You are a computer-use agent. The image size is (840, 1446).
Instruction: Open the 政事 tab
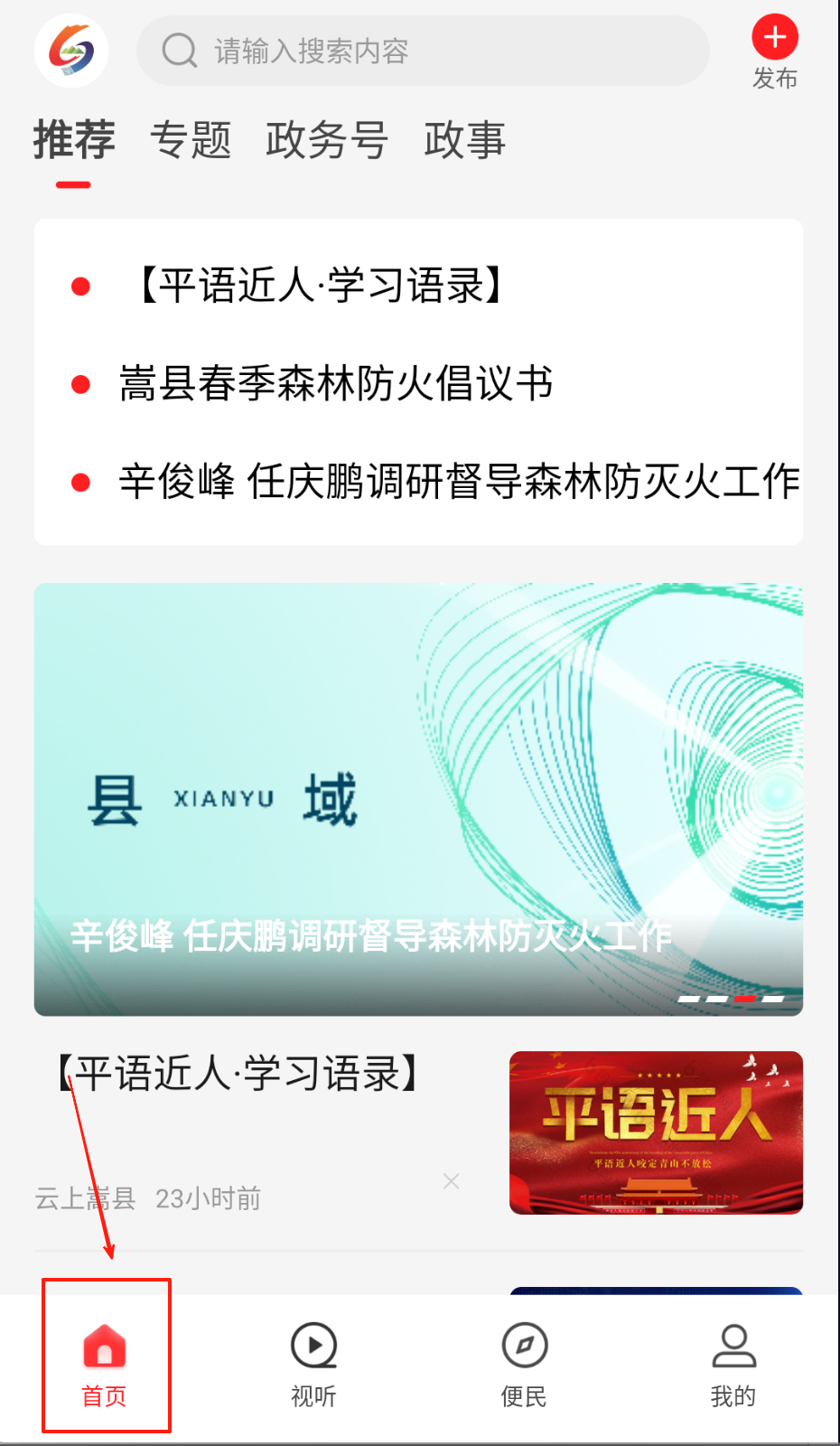464,141
